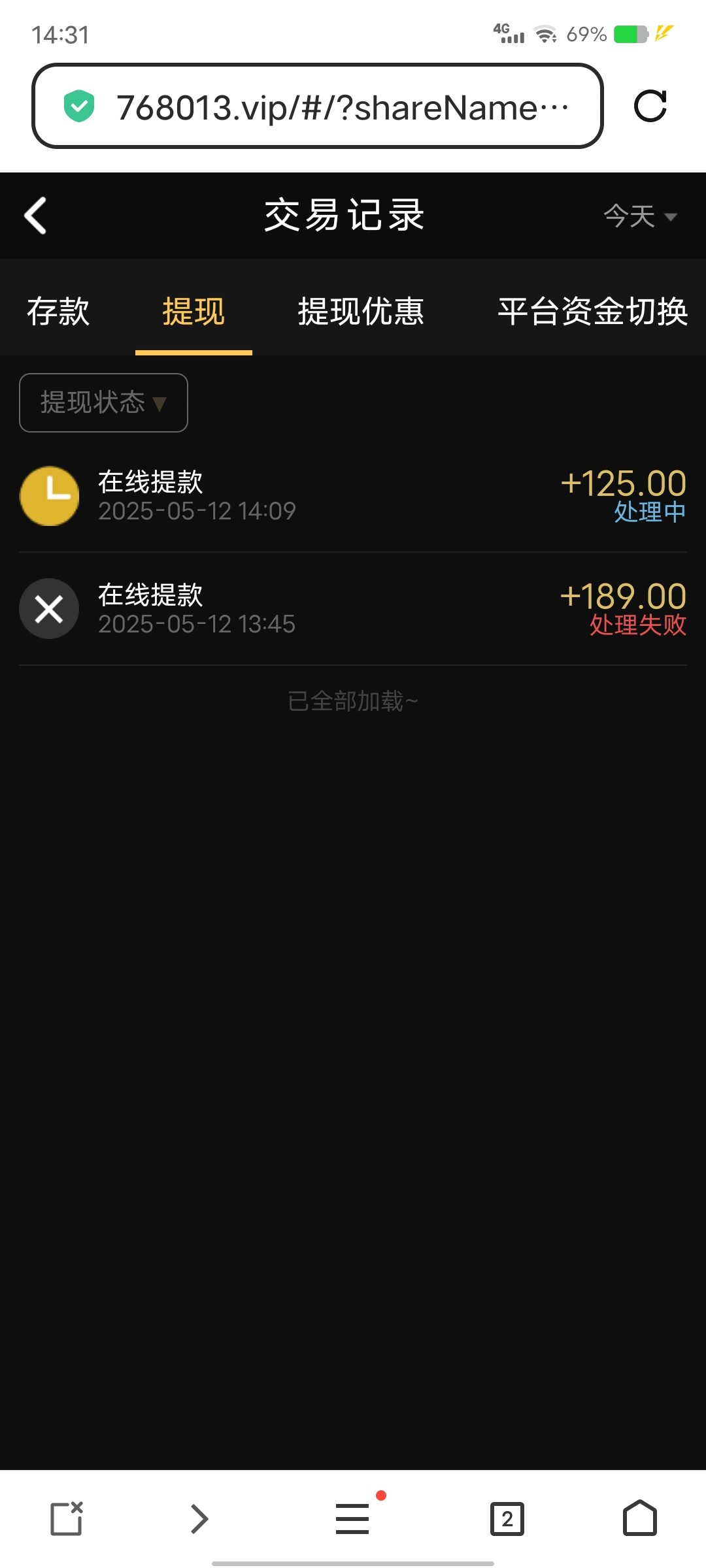This screenshot has width=706, height=1568.
Task: Select the currently active 提现 tab
Action: (x=193, y=314)
